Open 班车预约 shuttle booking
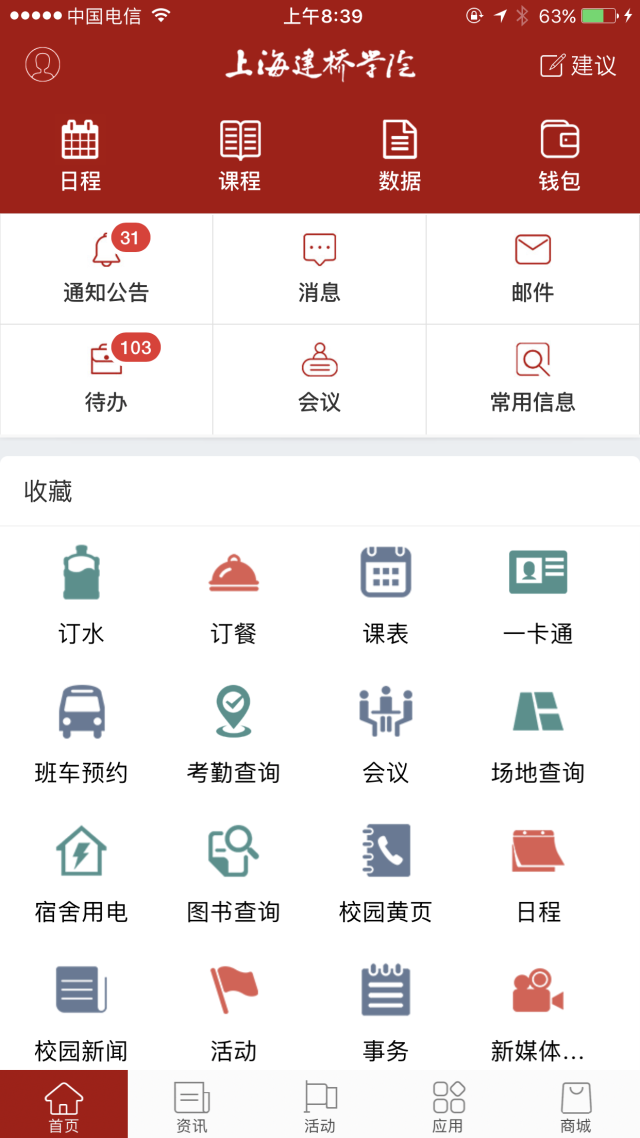640x1138 pixels. [81, 734]
